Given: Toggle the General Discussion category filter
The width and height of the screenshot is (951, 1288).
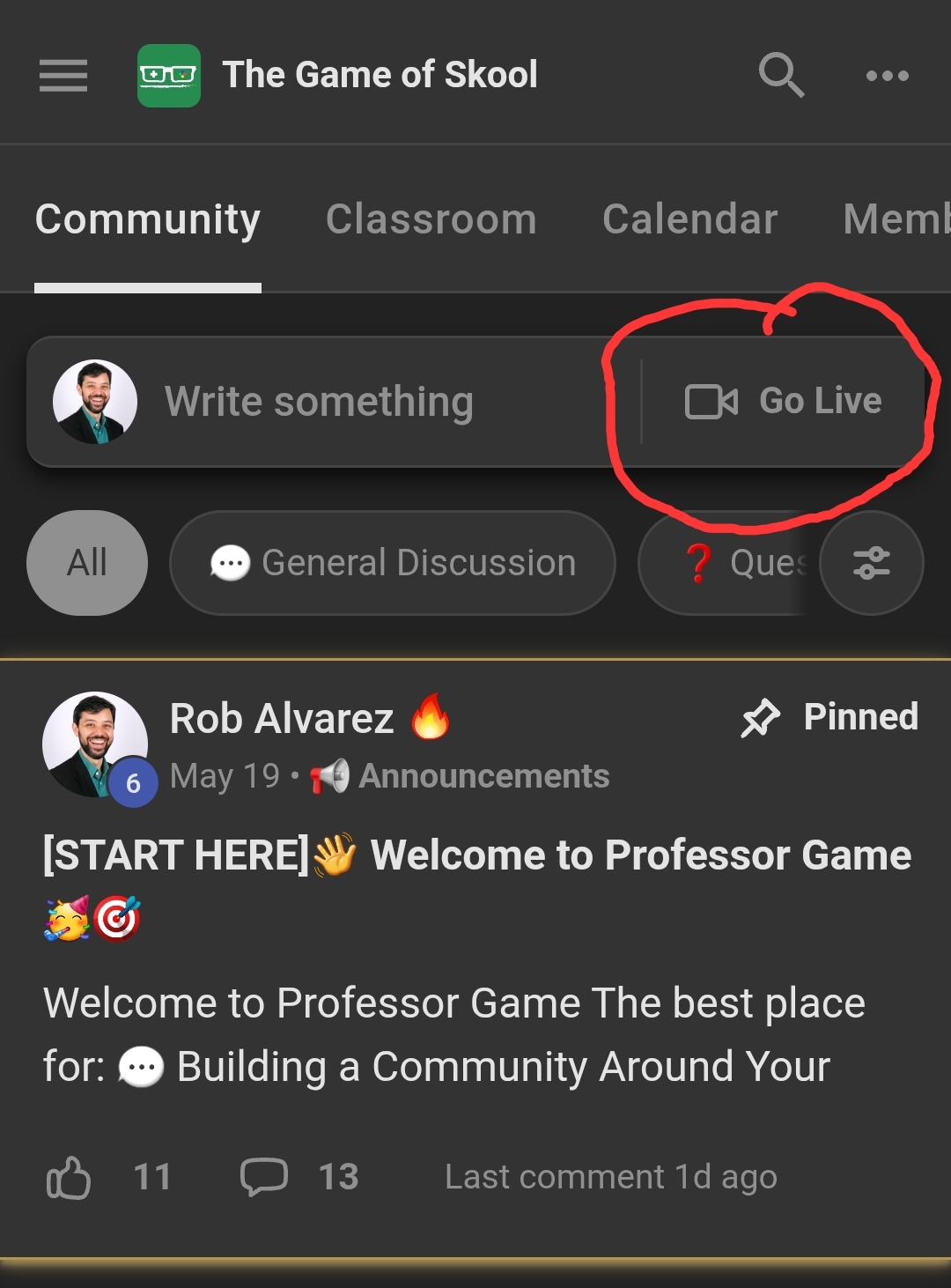Looking at the screenshot, I should 392,563.
